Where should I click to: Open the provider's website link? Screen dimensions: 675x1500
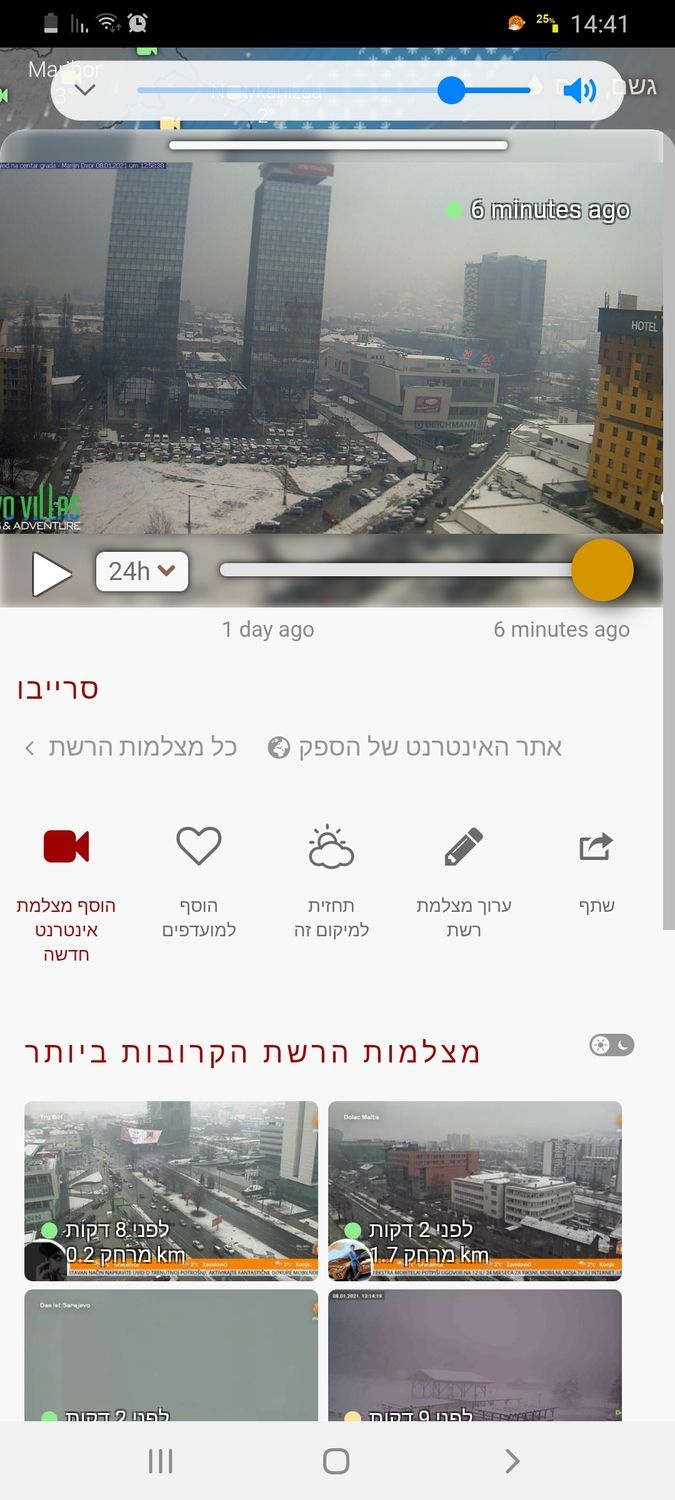[416, 747]
